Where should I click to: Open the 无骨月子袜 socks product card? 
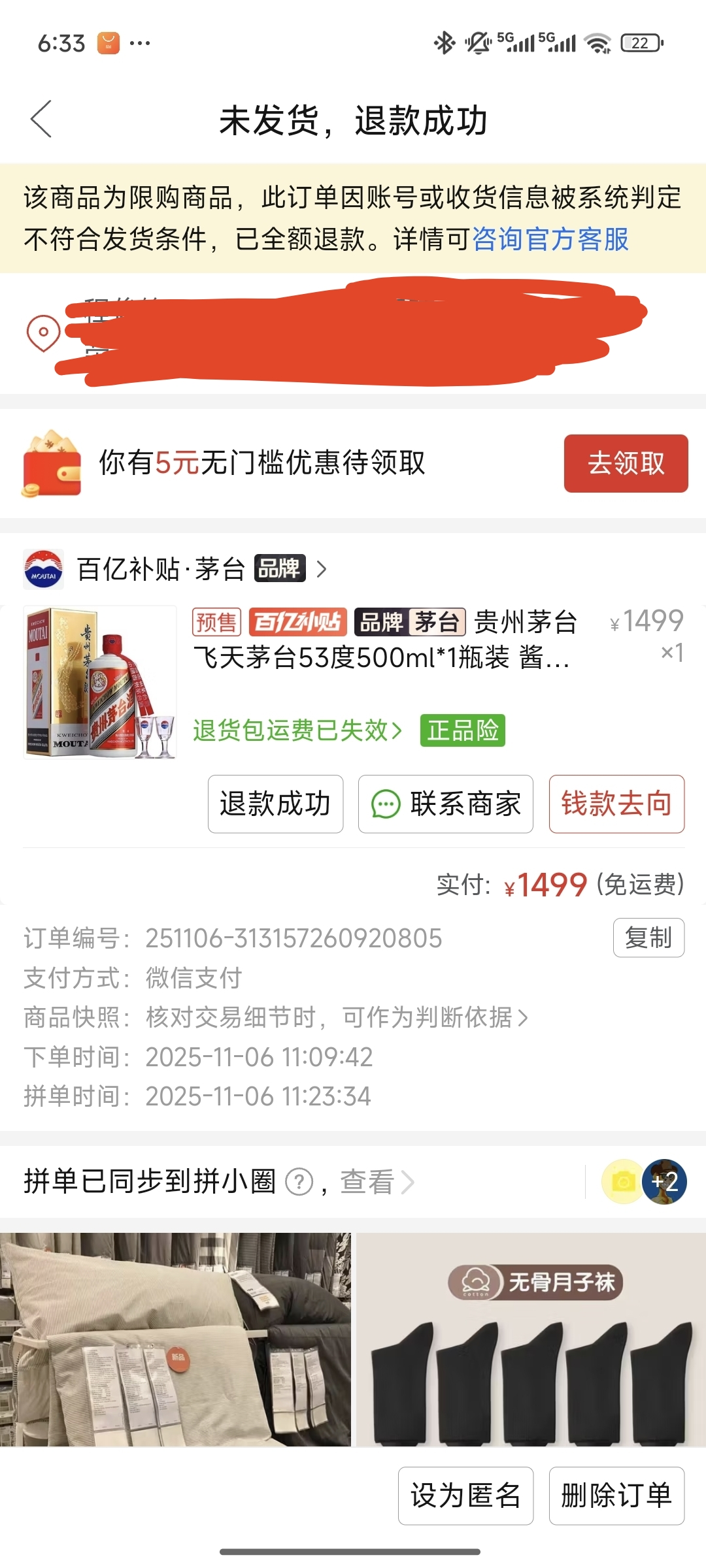click(531, 1339)
